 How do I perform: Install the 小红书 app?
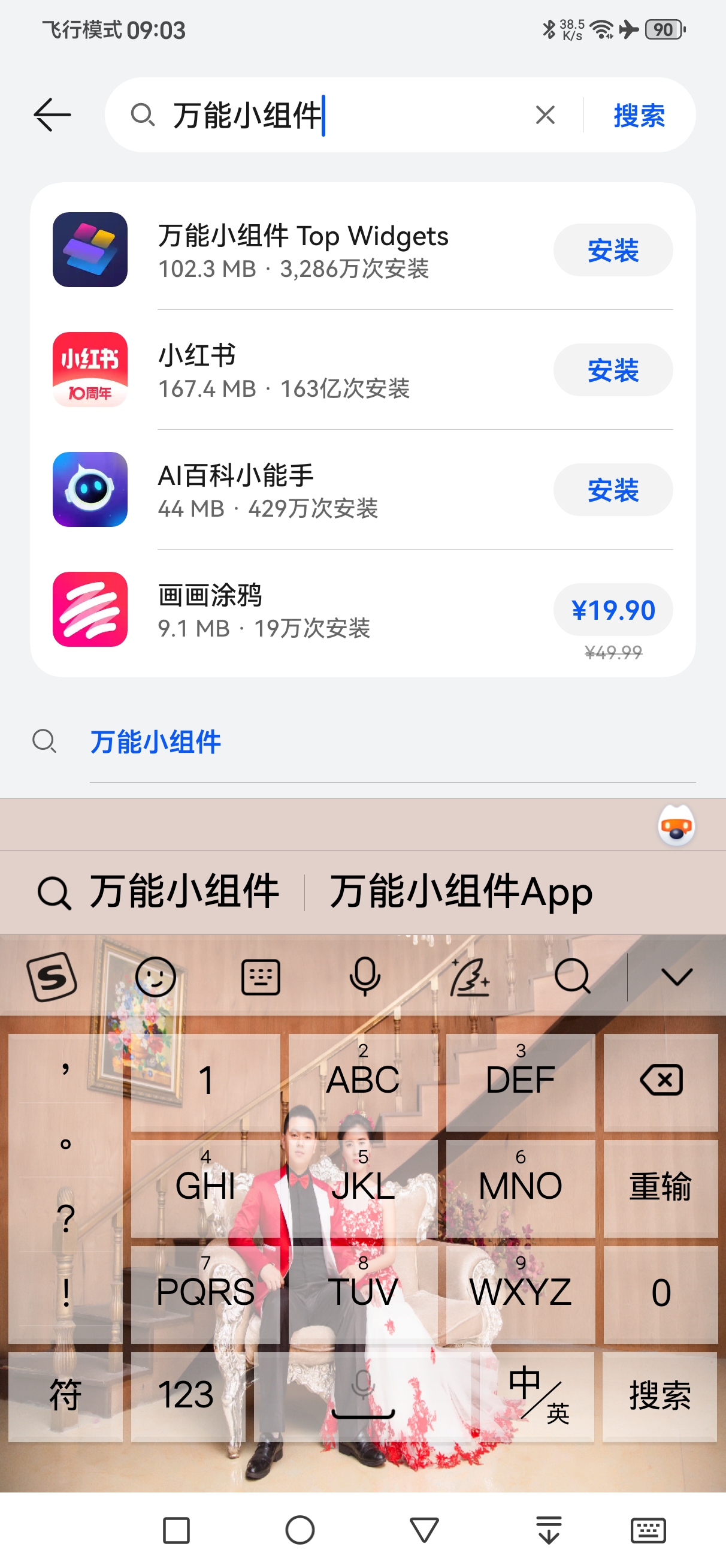tap(612, 370)
